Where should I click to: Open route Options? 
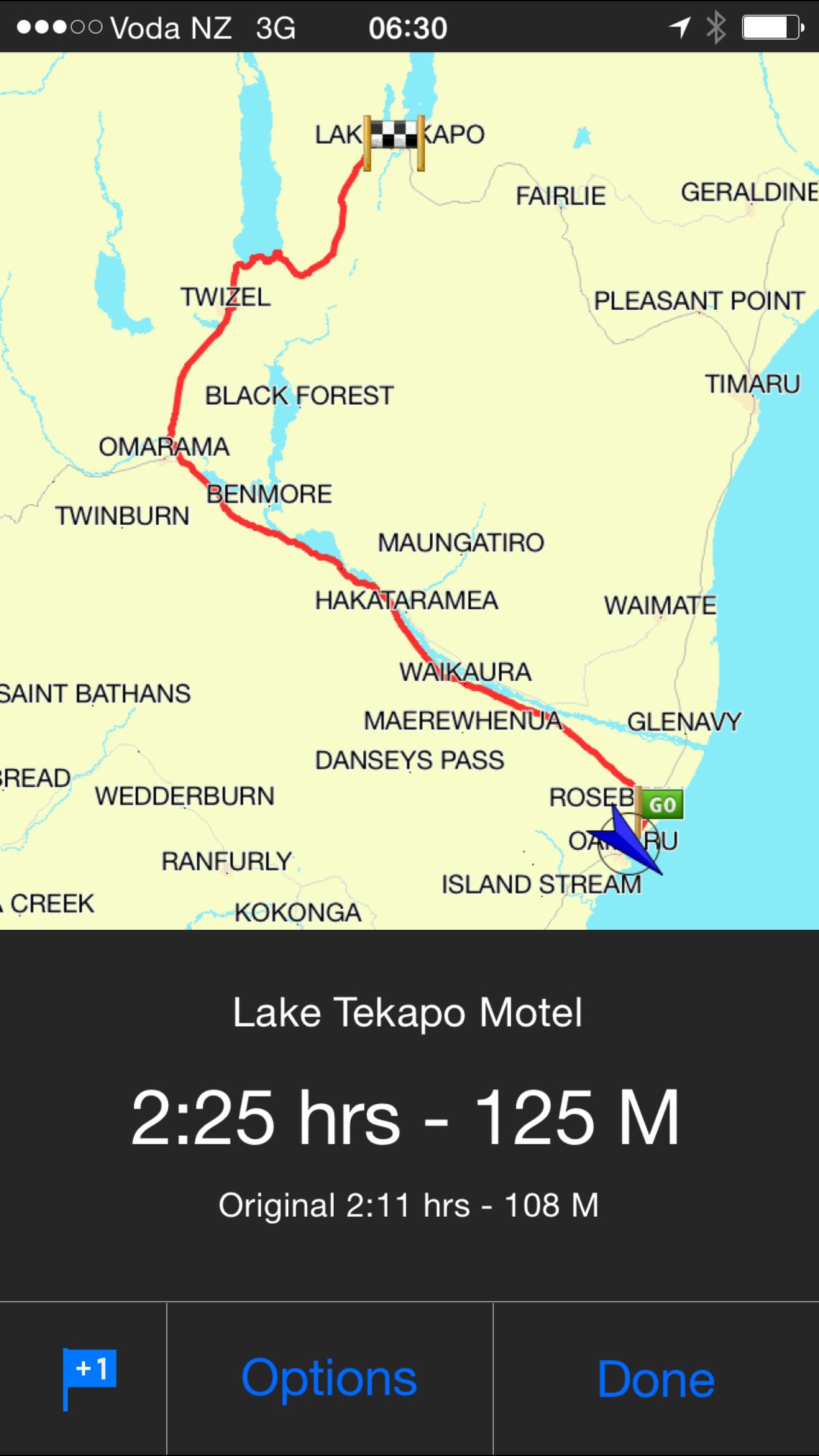(329, 1378)
